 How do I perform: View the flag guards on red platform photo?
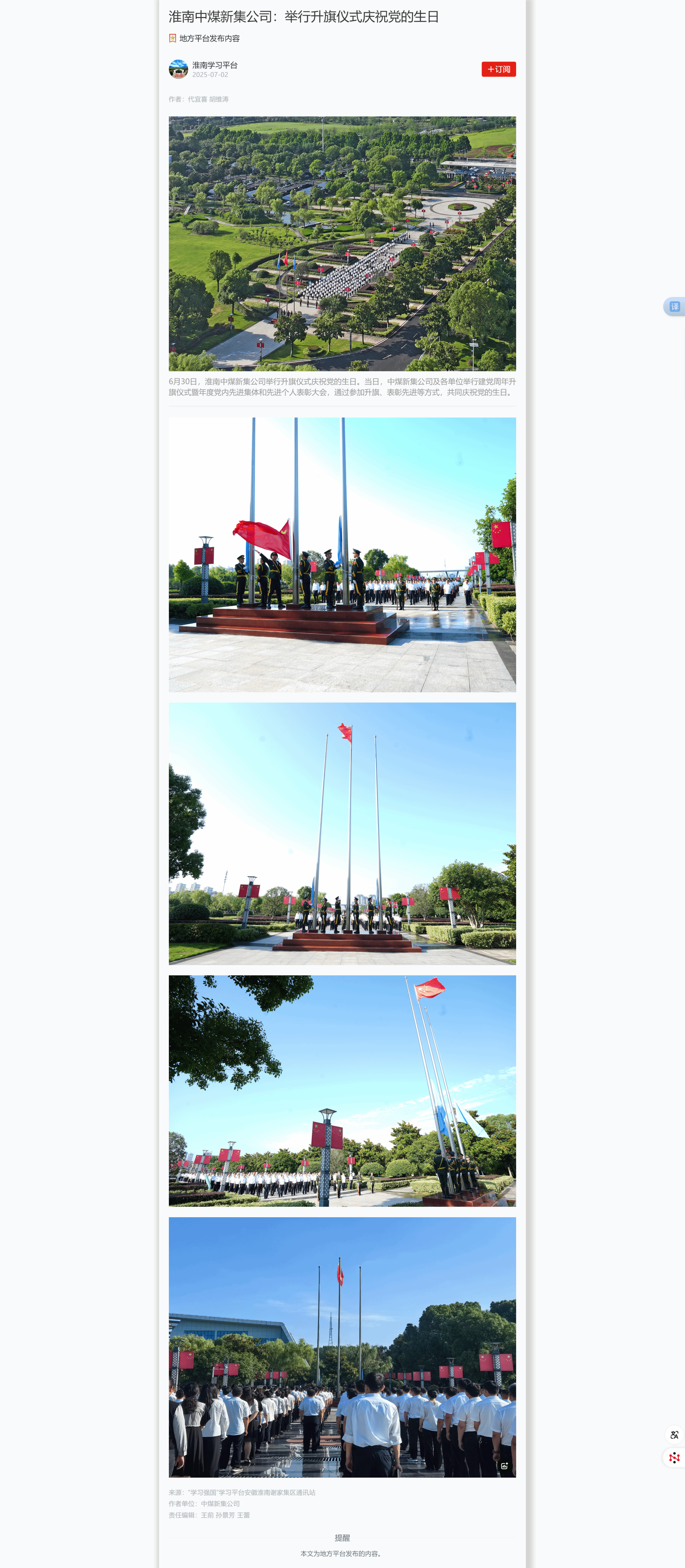pos(342,554)
